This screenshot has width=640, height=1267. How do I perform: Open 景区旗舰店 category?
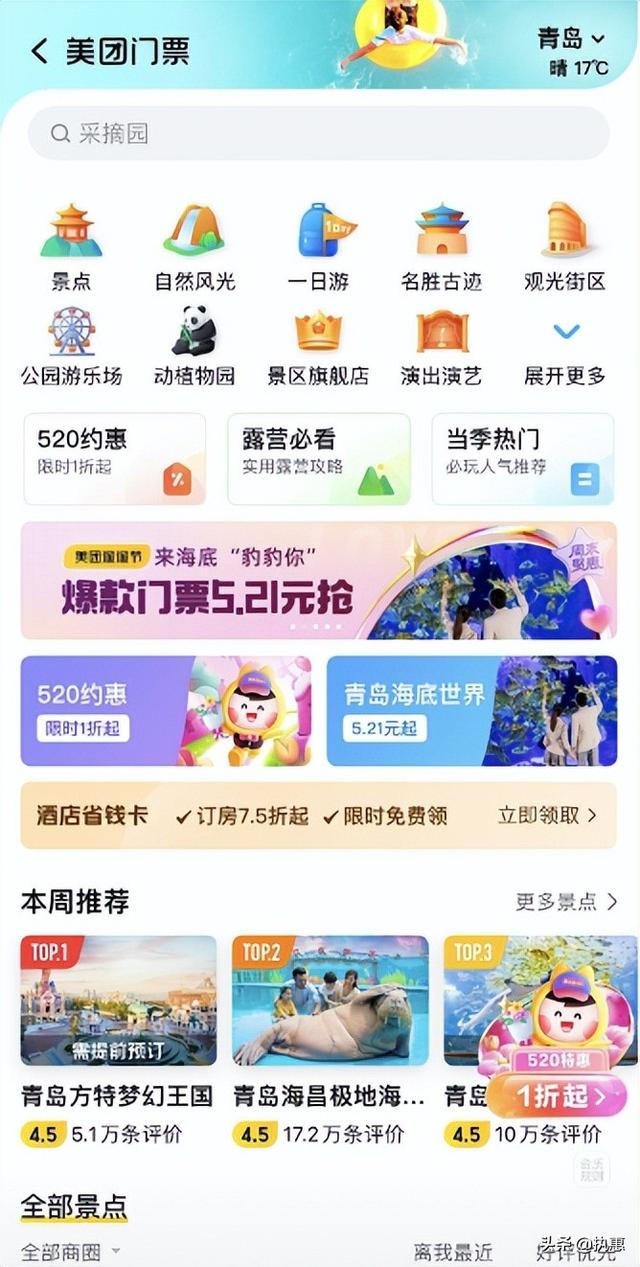pos(318,346)
